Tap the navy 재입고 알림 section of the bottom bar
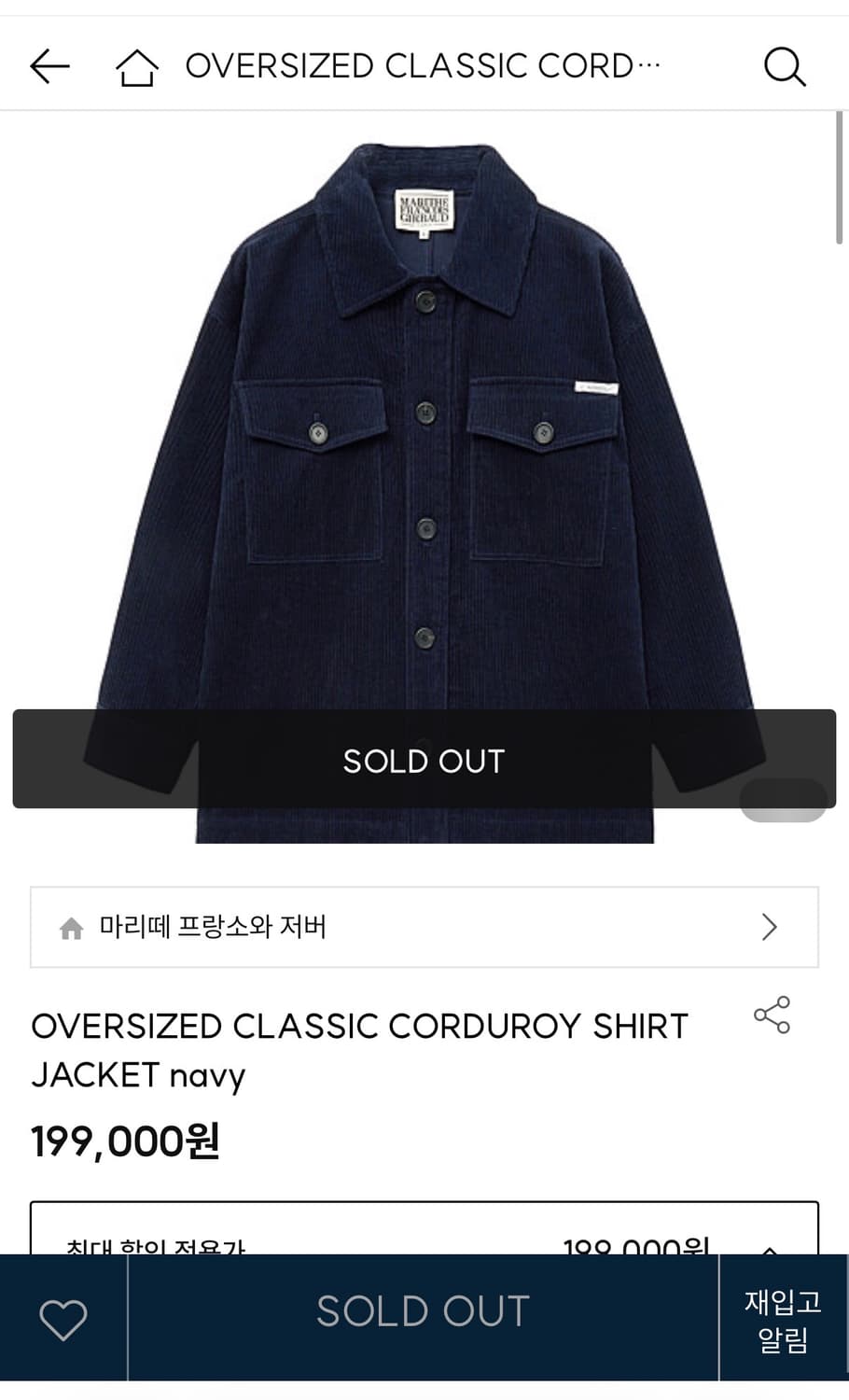The image size is (849, 1400). click(x=782, y=1318)
